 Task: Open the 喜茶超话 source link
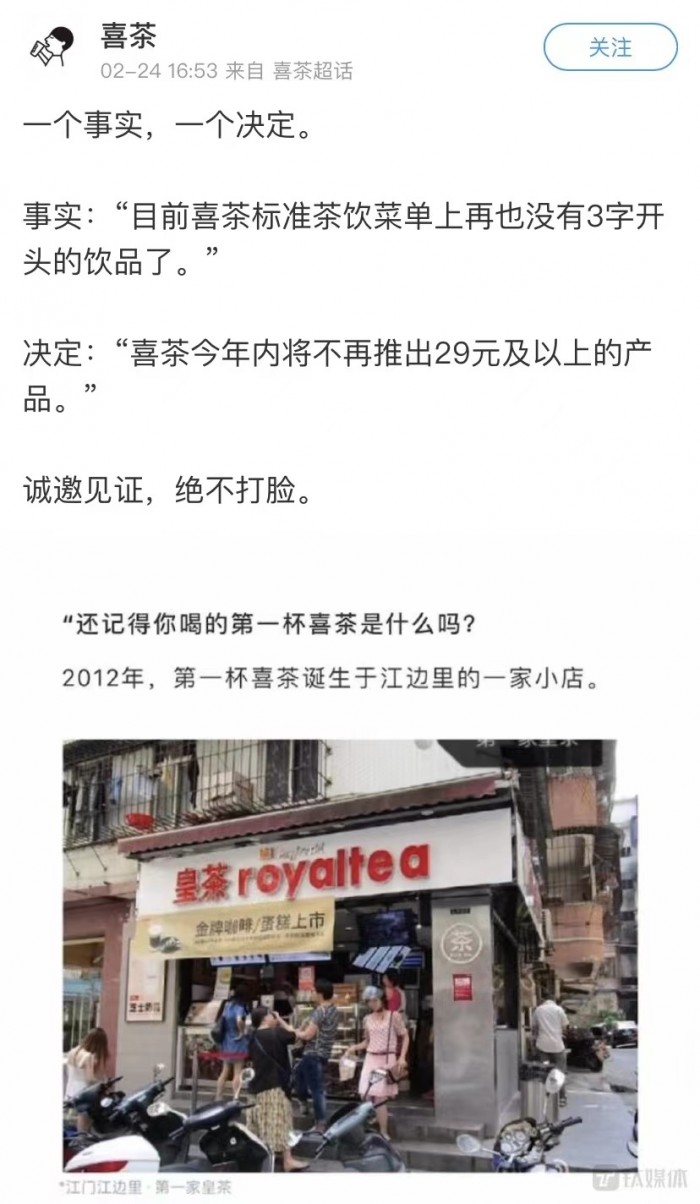pyautogui.click(x=312, y=71)
